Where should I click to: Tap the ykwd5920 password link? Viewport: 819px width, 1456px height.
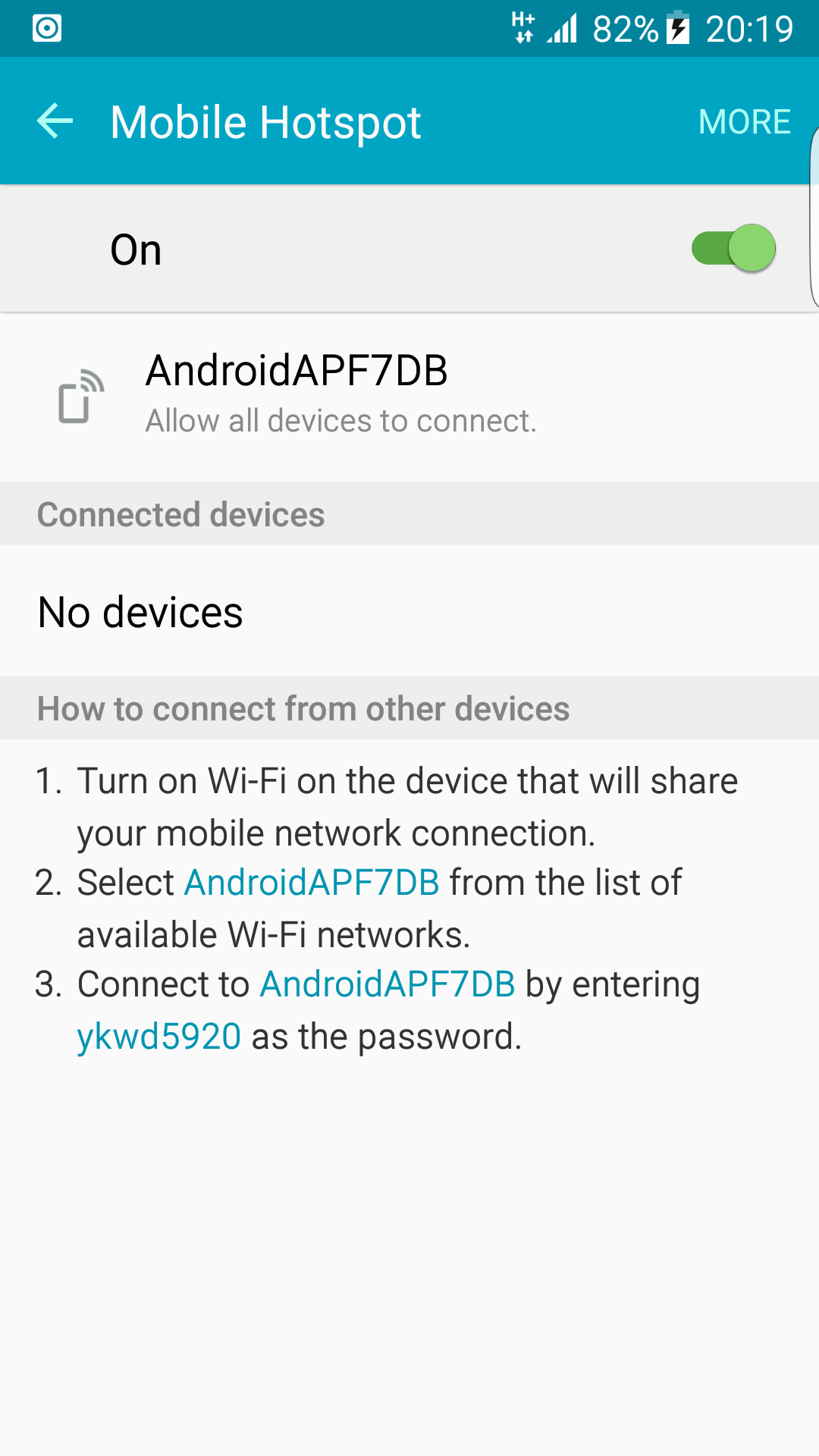(x=159, y=1037)
